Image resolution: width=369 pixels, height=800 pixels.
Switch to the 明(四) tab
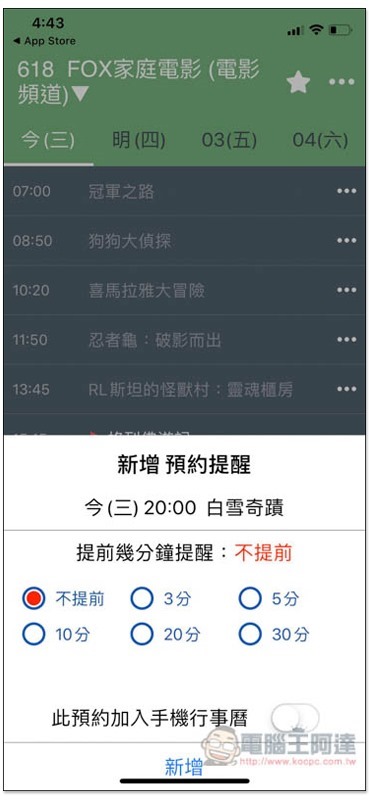138,140
